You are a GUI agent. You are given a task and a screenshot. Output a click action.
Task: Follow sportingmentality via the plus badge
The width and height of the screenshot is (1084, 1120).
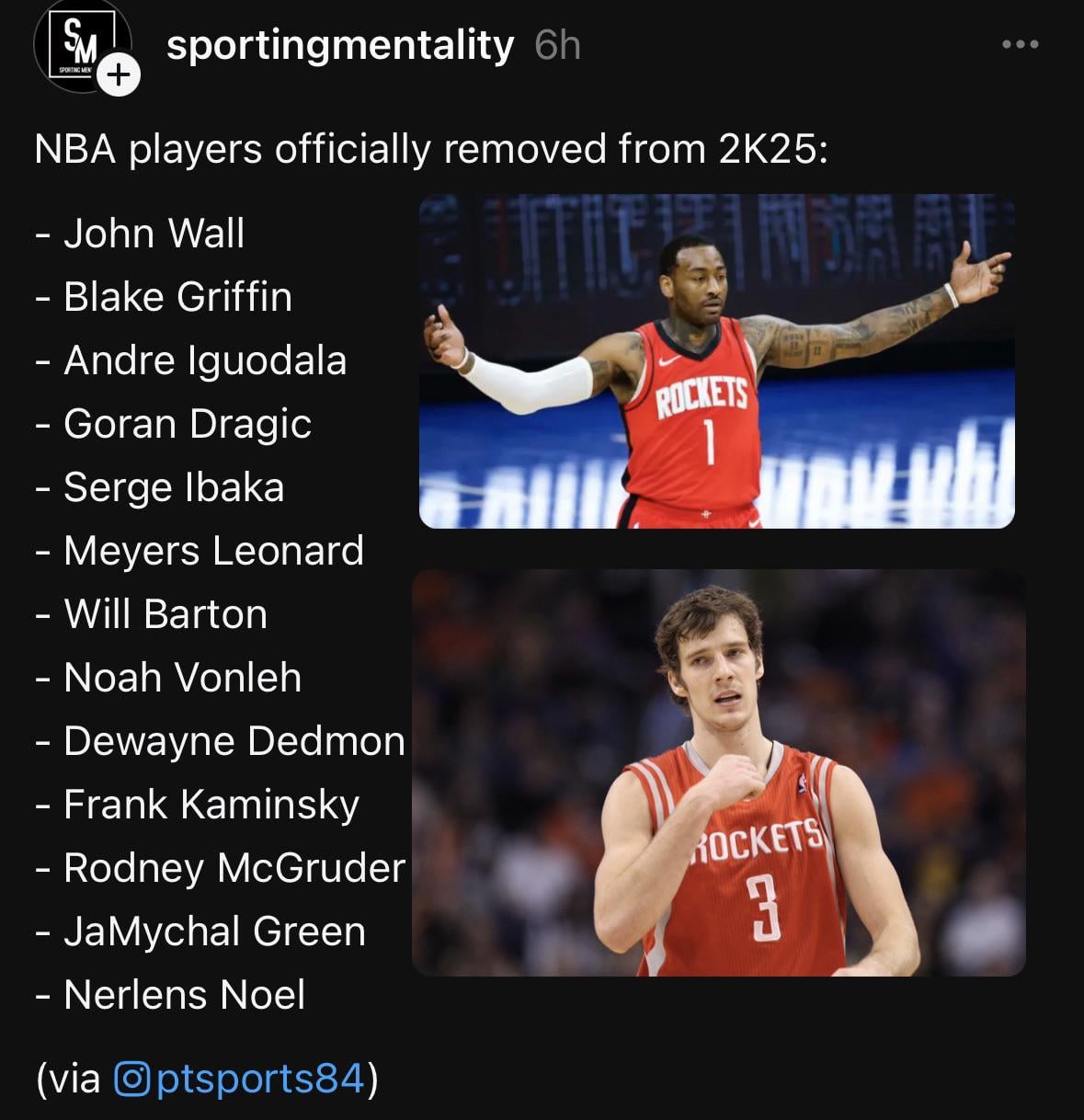[118, 75]
